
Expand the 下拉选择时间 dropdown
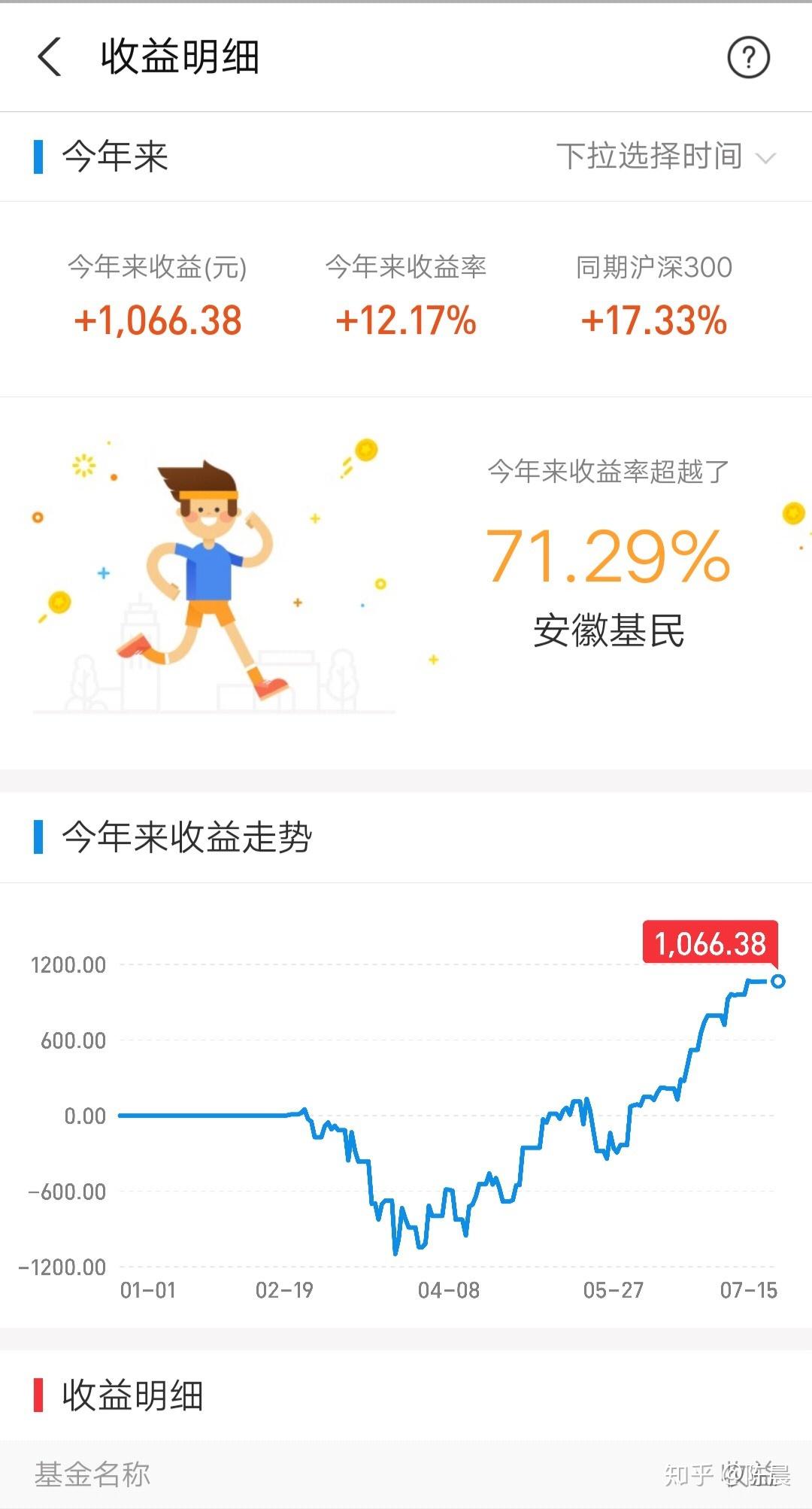666,156
